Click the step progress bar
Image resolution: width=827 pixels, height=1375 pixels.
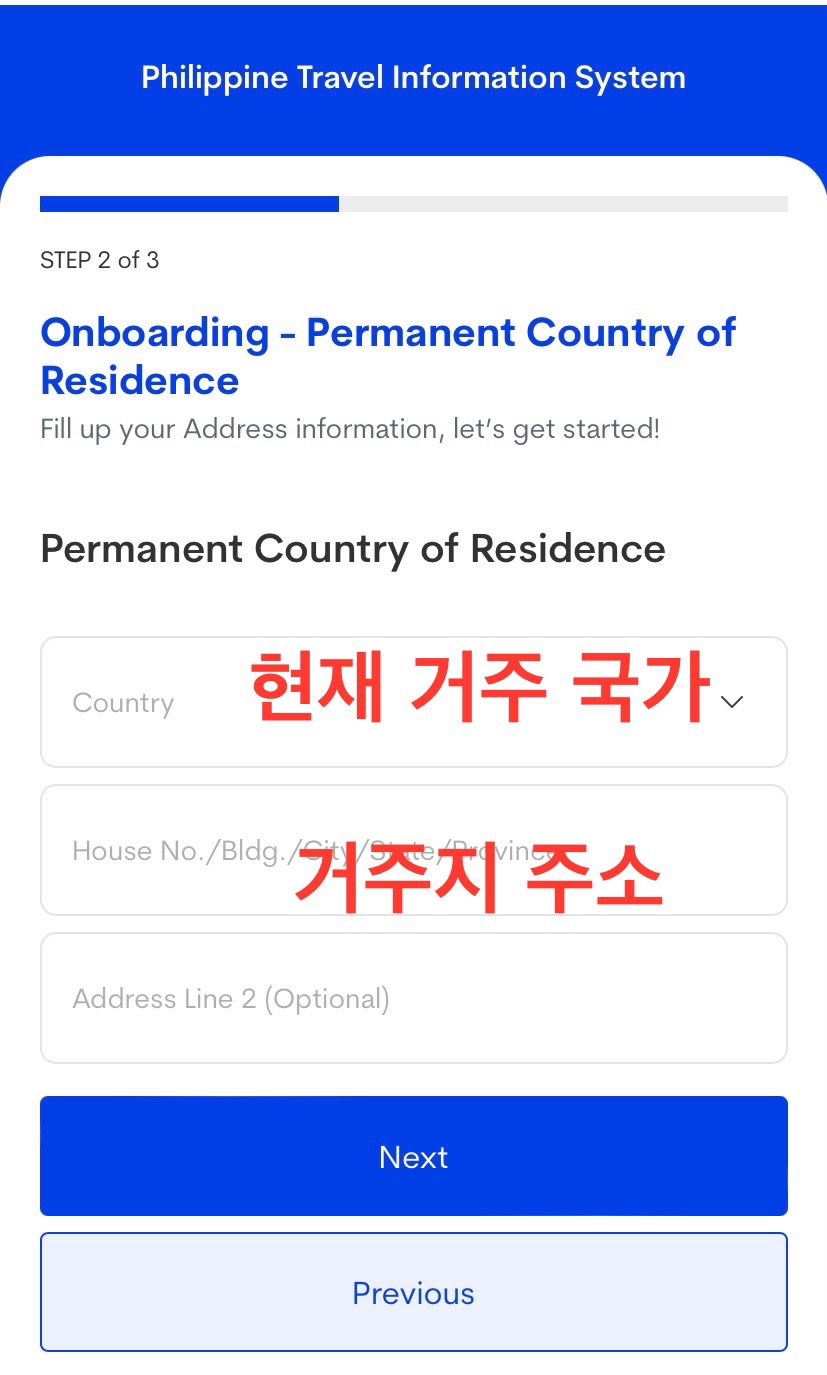(413, 203)
